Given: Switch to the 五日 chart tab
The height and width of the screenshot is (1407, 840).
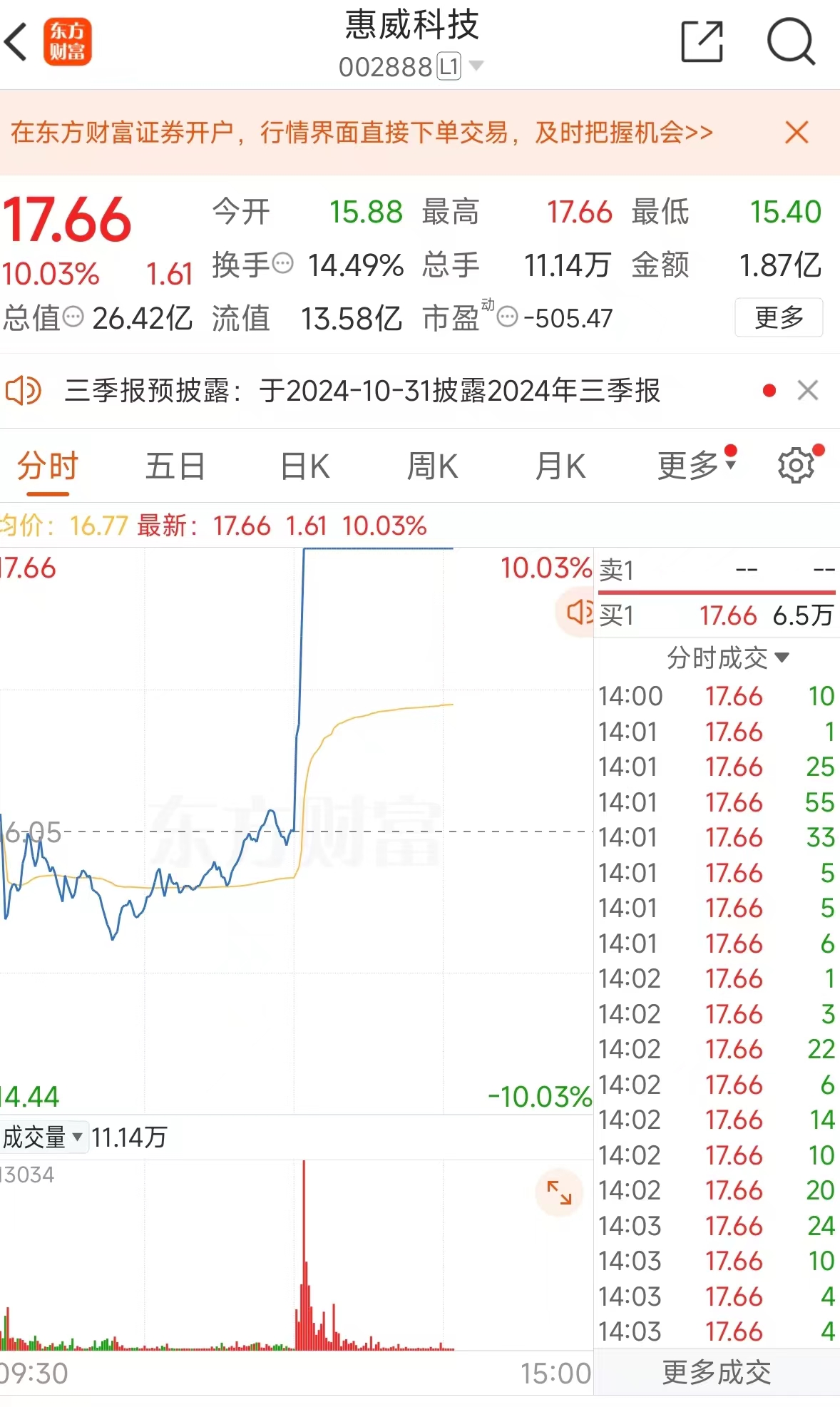Looking at the screenshot, I should click(175, 466).
